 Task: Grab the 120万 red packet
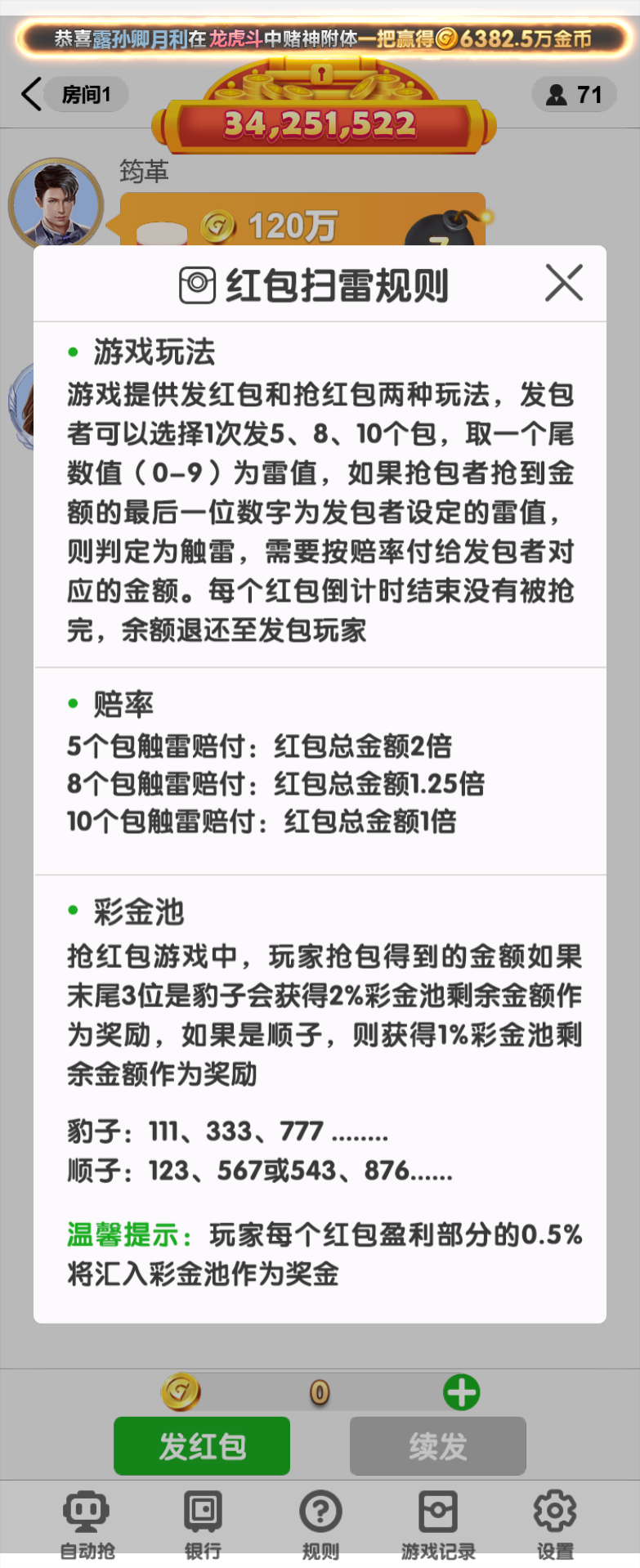pos(286,223)
